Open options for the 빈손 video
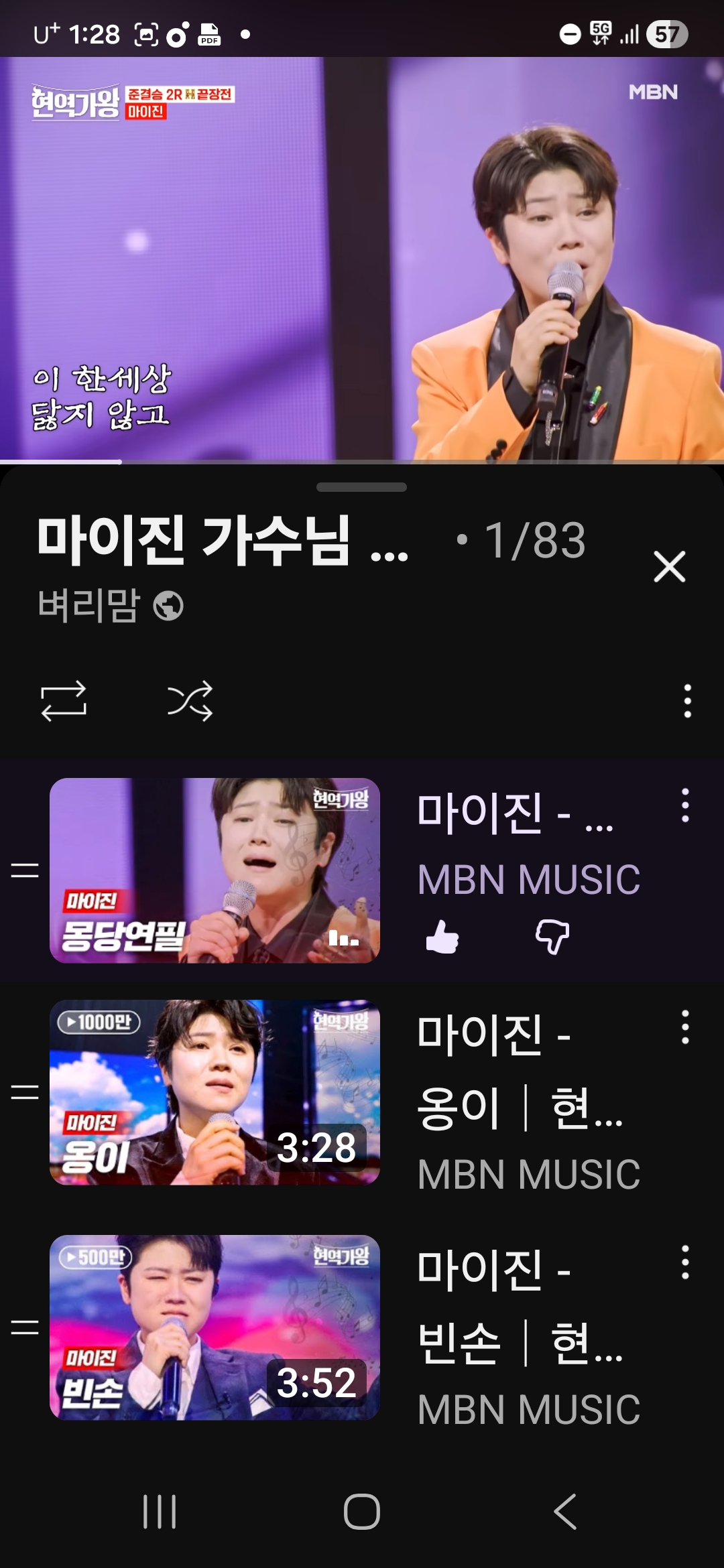 (x=684, y=1262)
